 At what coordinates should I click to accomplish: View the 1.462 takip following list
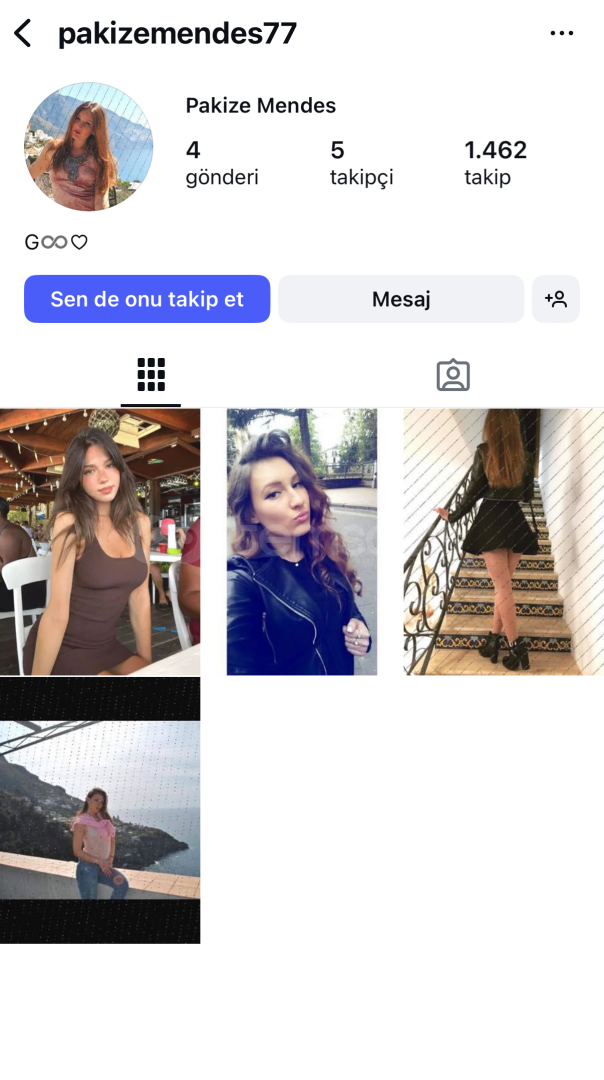(x=495, y=163)
